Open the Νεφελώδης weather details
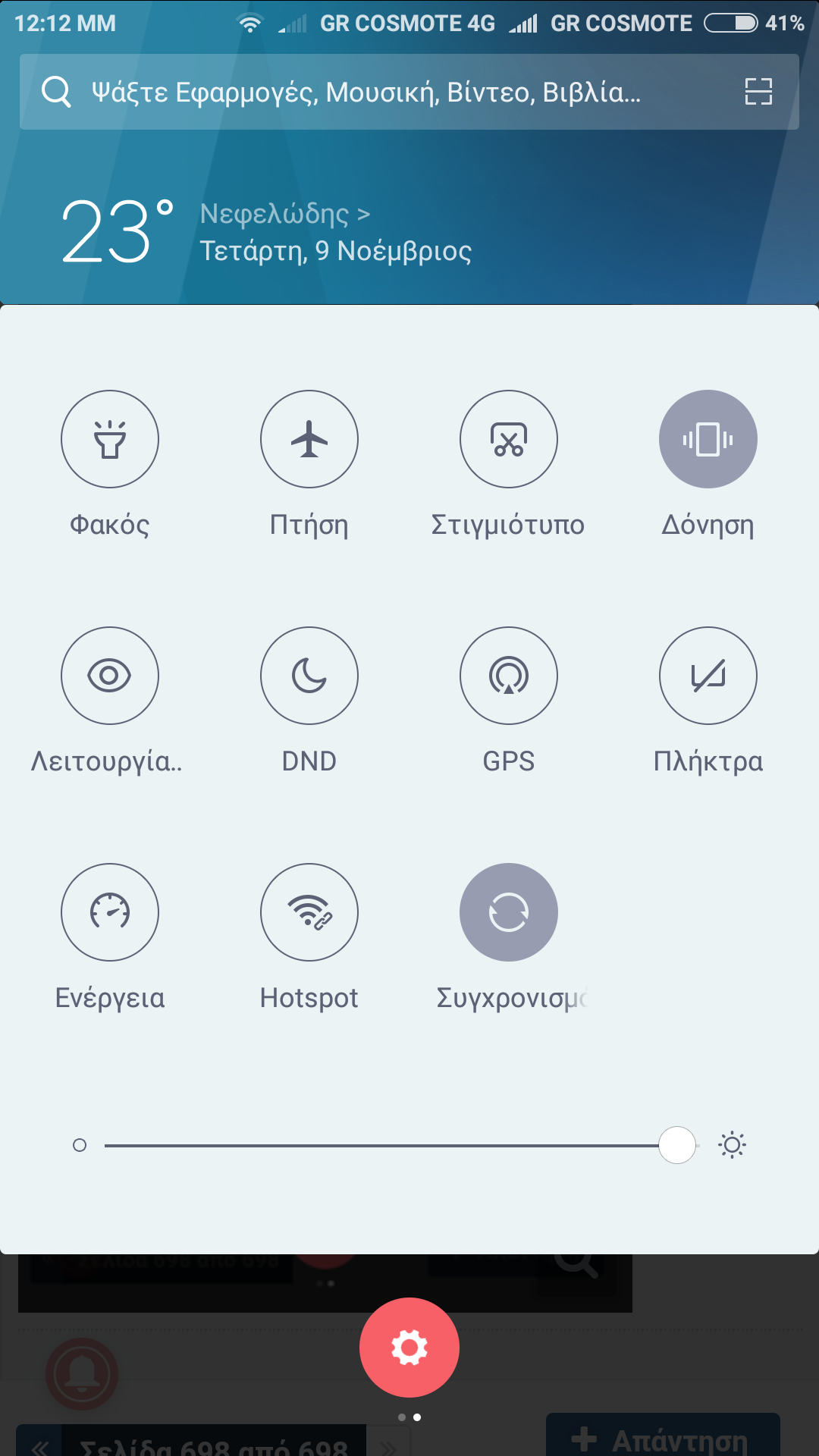Image resolution: width=819 pixels, height=1456 pixels. [284, 215]
